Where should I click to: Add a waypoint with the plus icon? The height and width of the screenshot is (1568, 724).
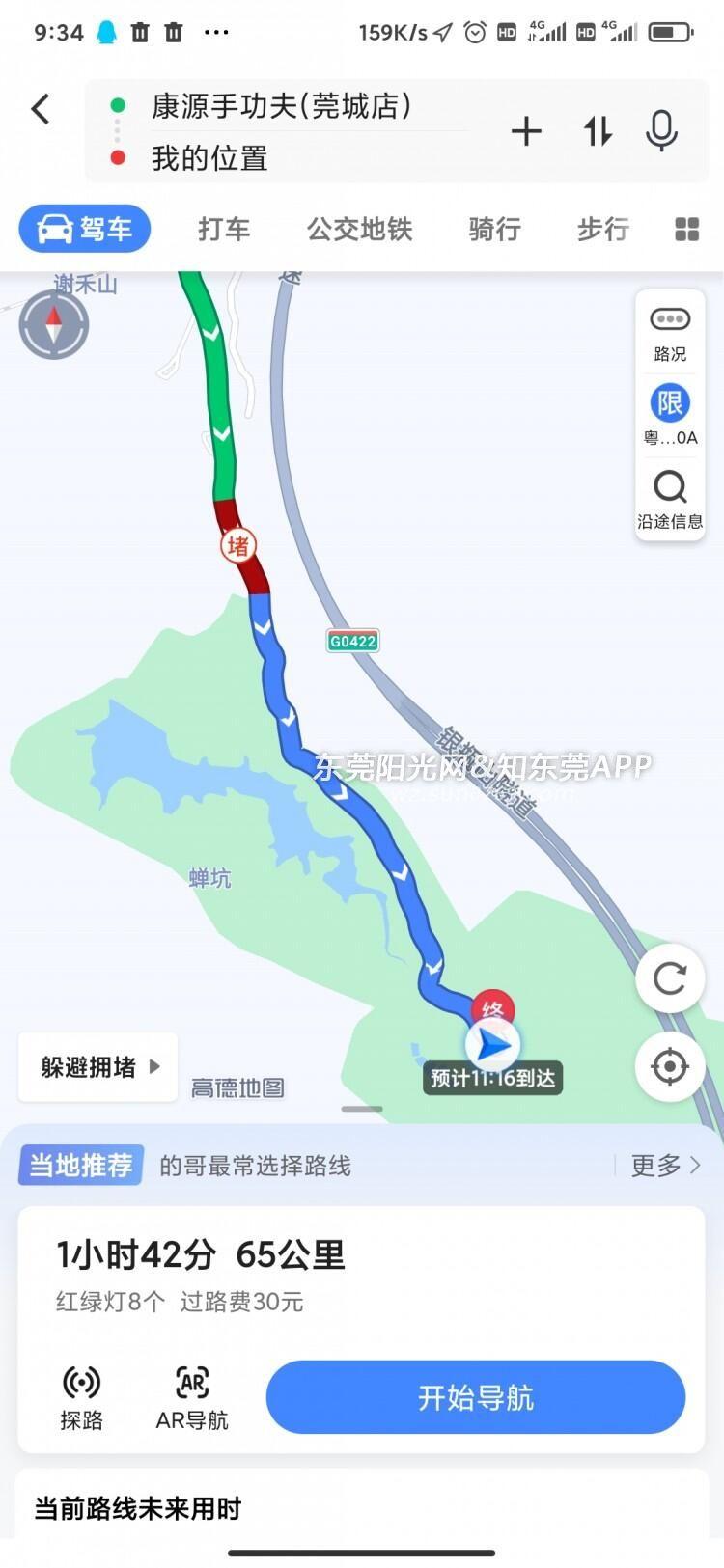point(526,131)
